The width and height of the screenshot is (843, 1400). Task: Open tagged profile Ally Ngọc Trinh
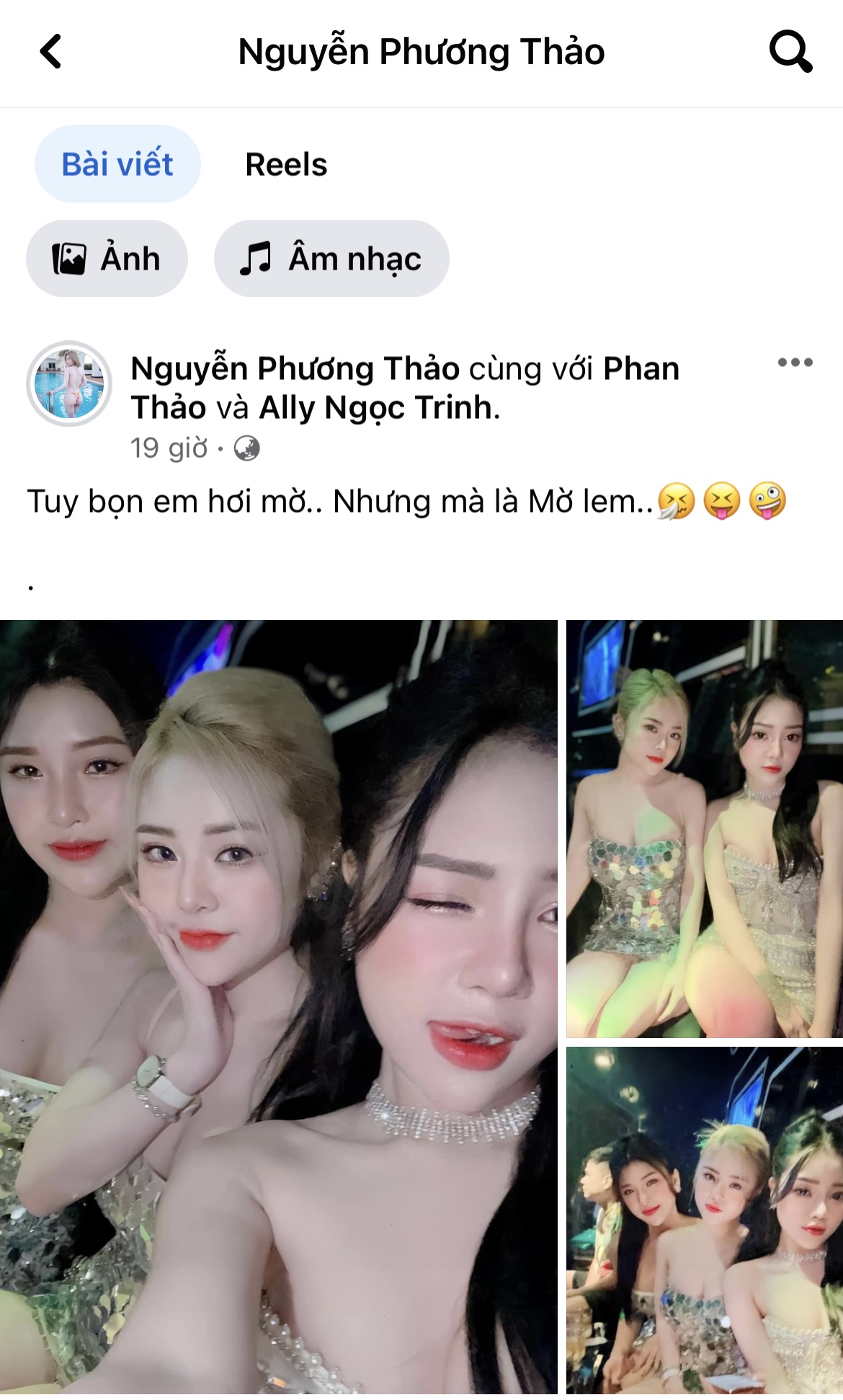point(378,408)
